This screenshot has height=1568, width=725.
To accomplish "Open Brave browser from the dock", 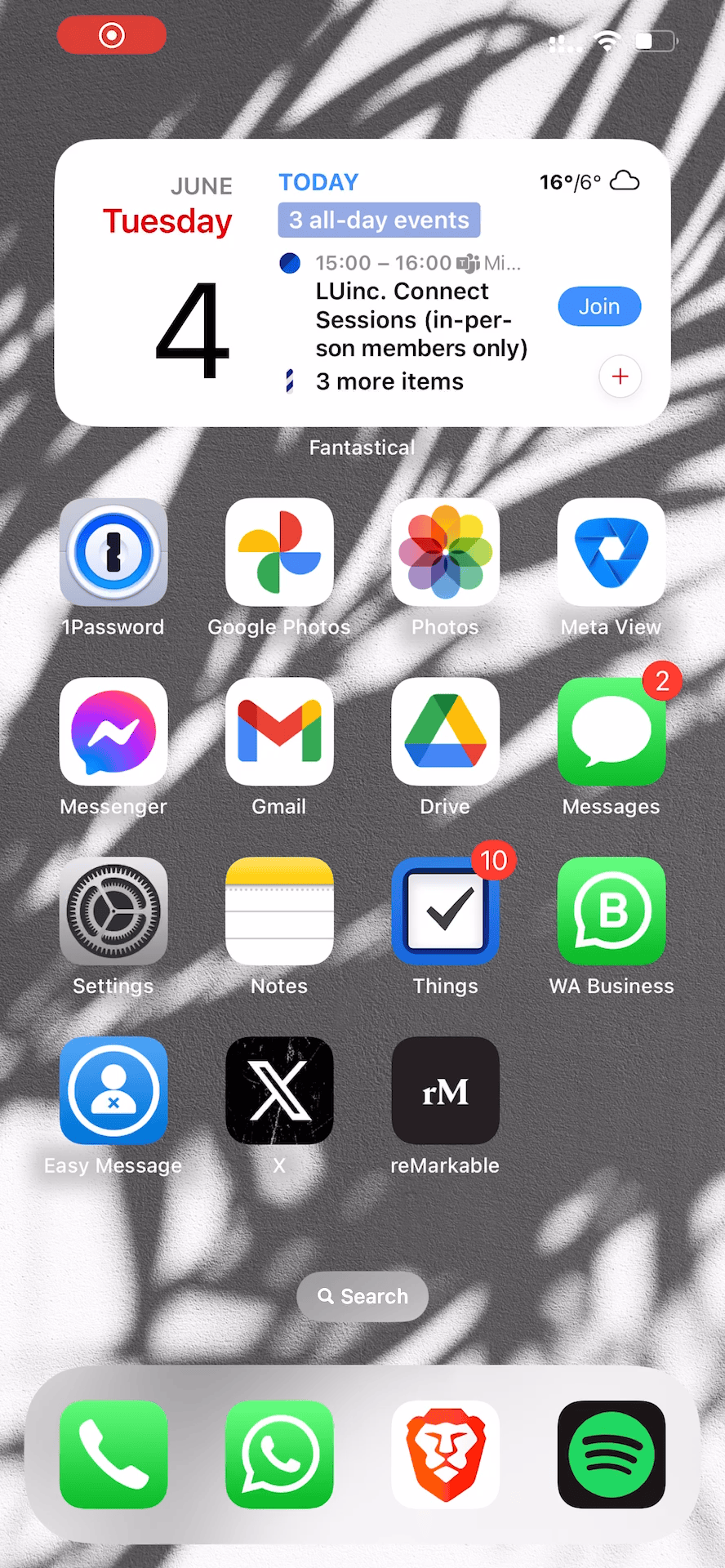I will pos(445,1454).
